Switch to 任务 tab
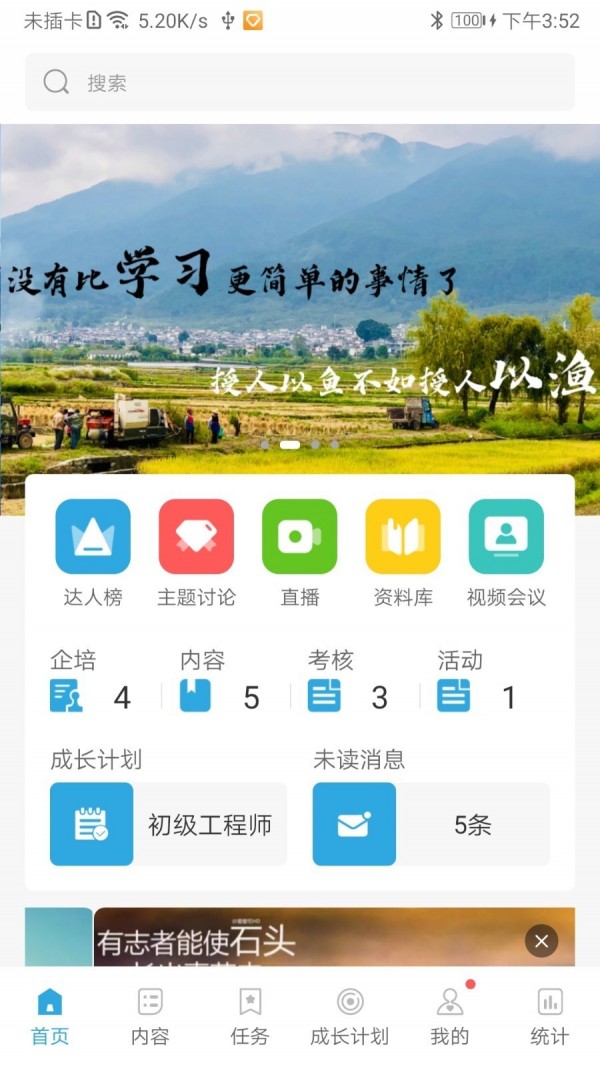 (x=250, y=1015)
